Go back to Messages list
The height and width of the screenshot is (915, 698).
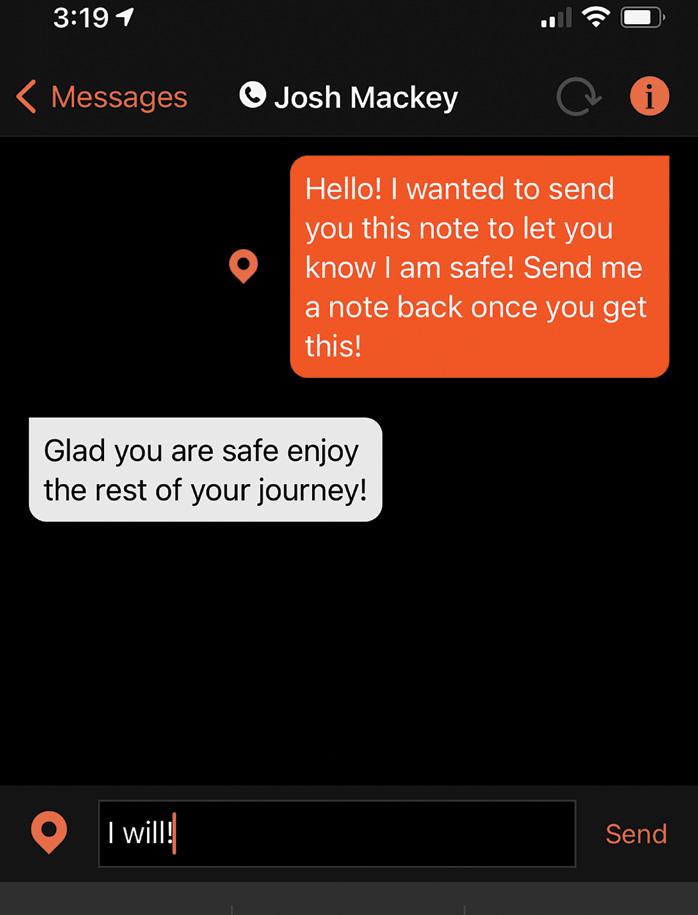[x=101, y=97]
